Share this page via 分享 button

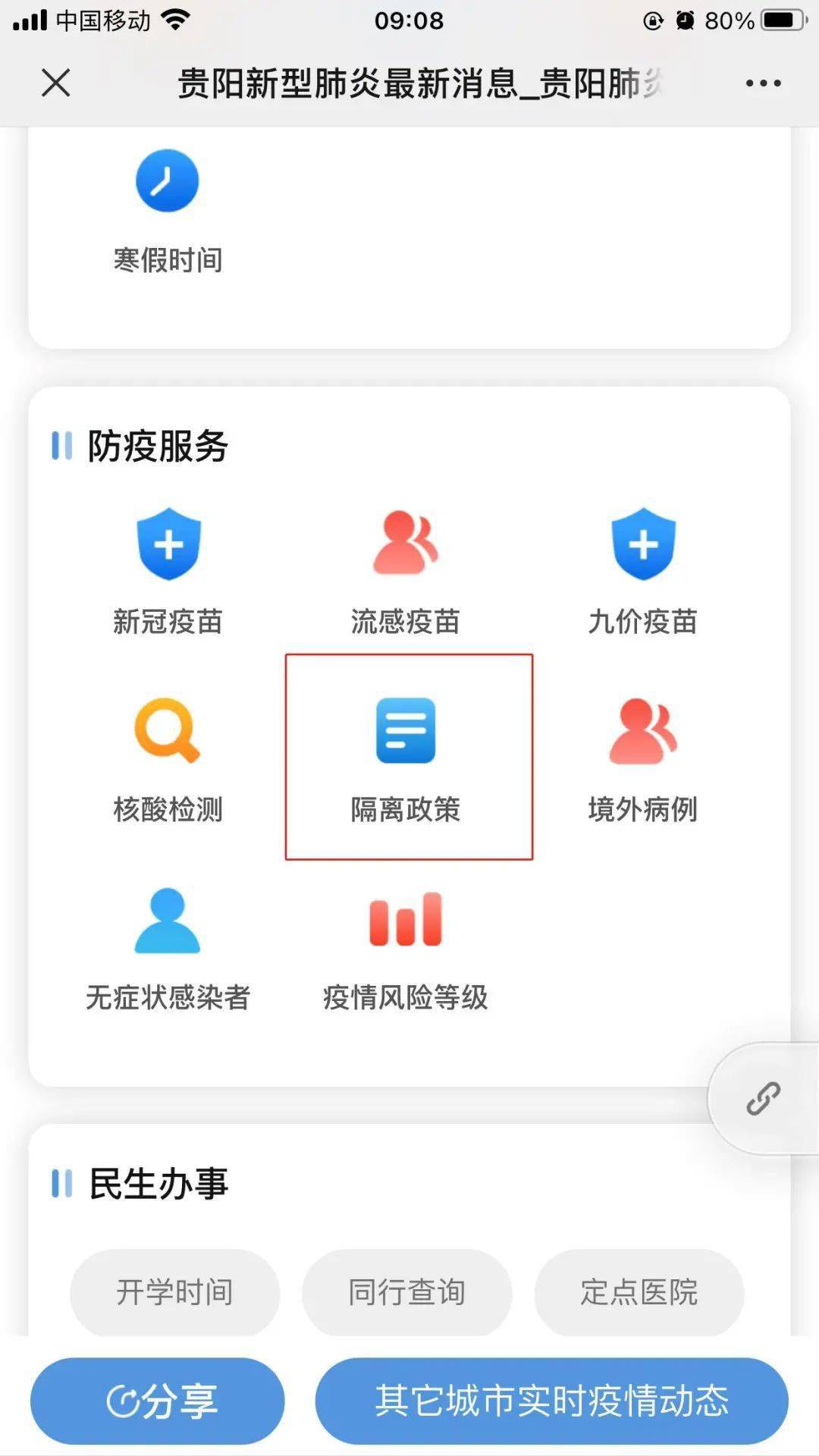[x=158, y=1400]
